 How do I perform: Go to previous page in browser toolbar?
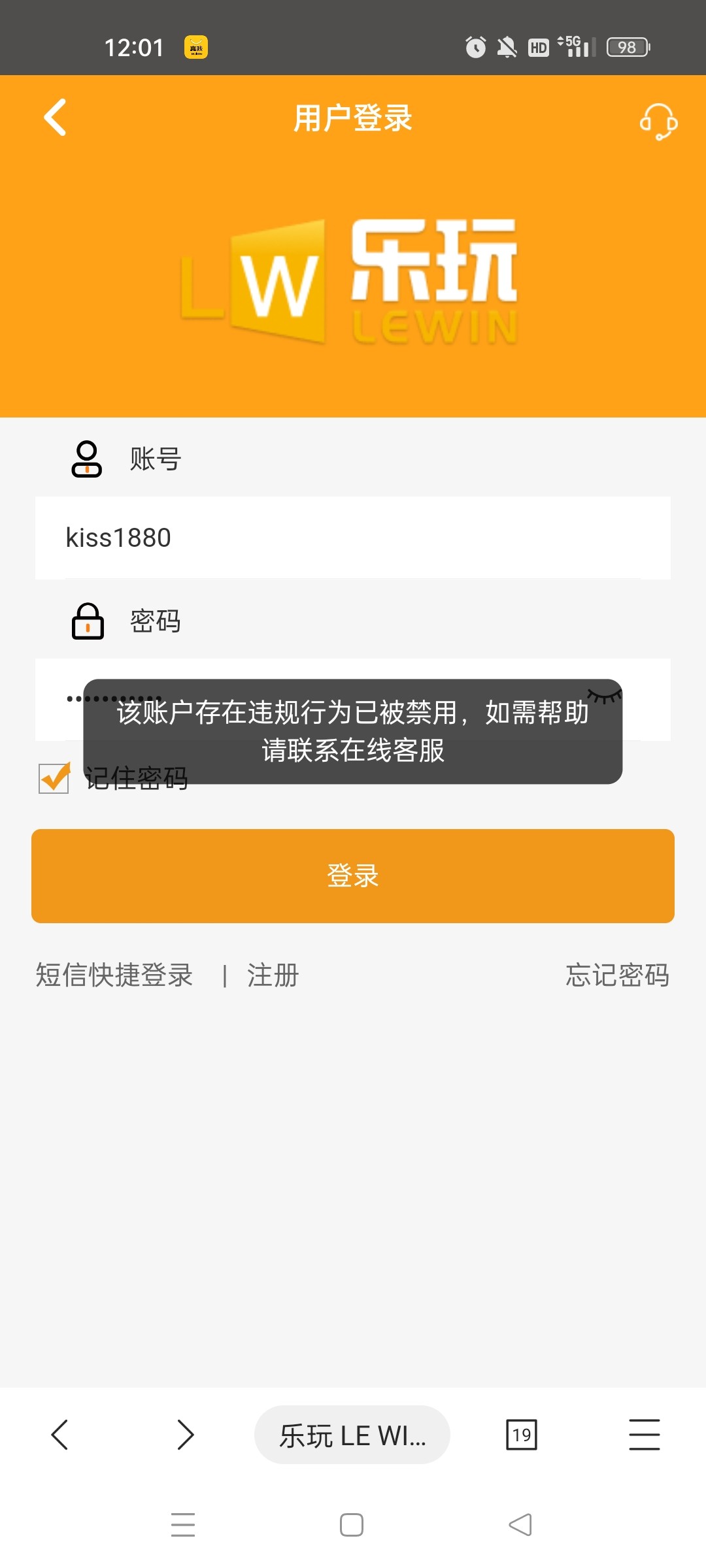(59, 1435)
